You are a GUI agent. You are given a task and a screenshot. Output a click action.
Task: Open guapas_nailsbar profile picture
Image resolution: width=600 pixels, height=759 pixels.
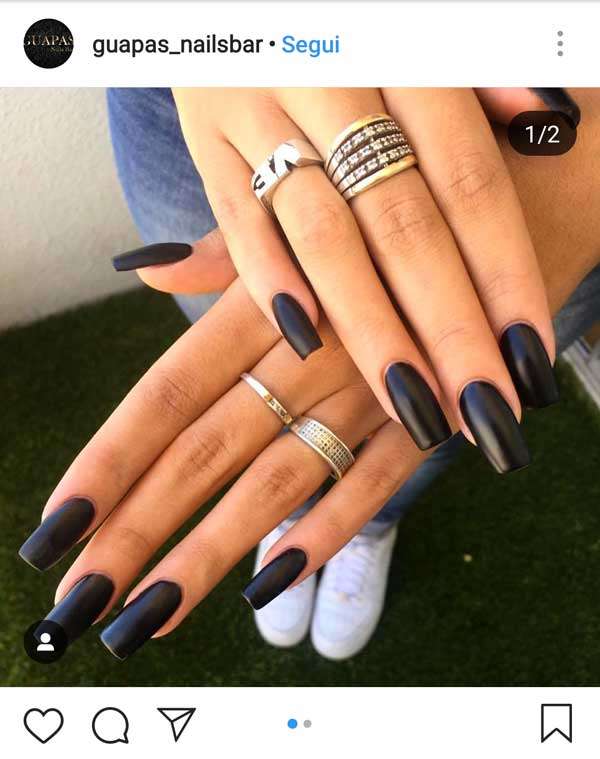coord(48,44)
